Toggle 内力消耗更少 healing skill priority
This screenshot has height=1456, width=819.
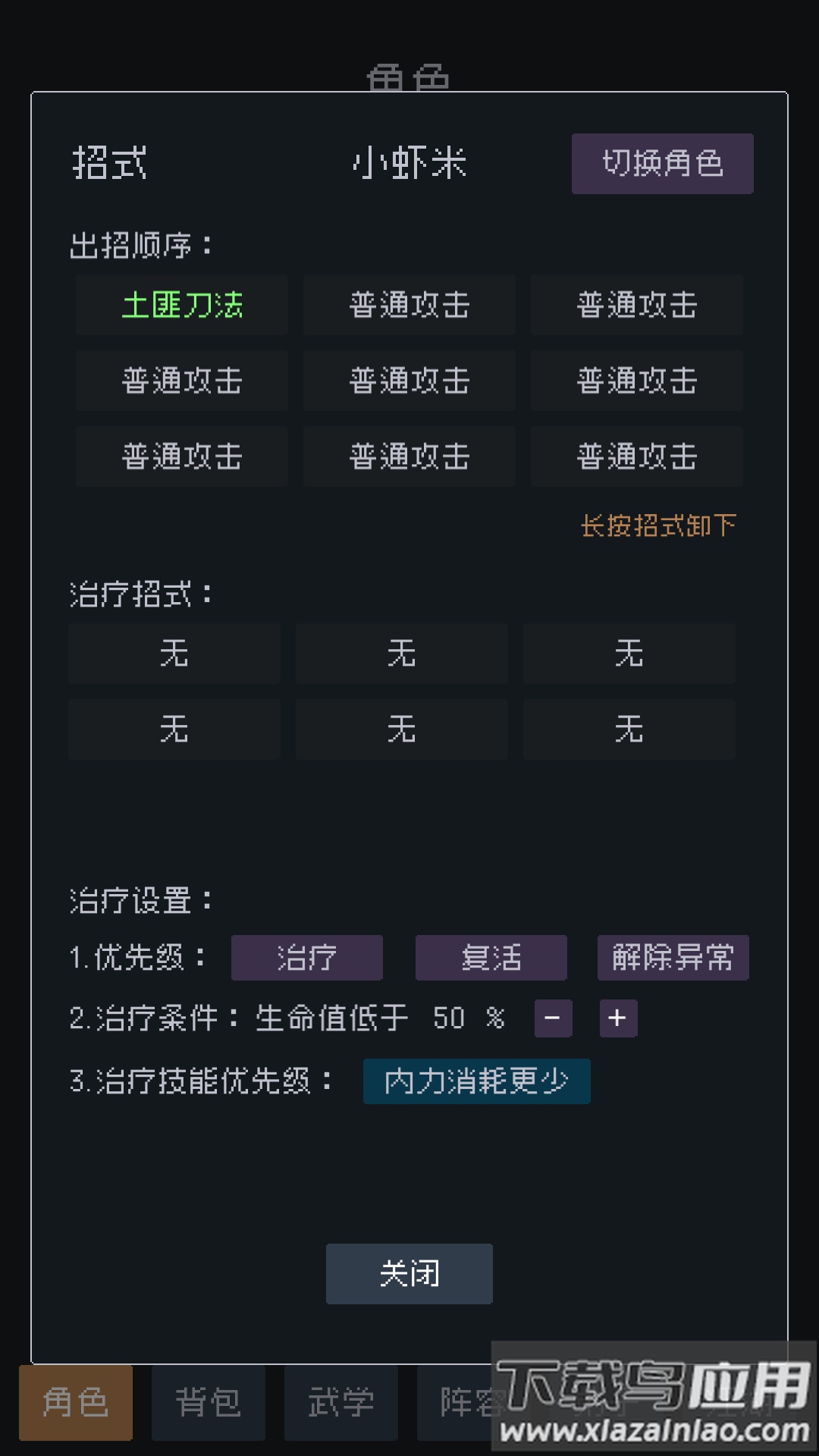476,1081
